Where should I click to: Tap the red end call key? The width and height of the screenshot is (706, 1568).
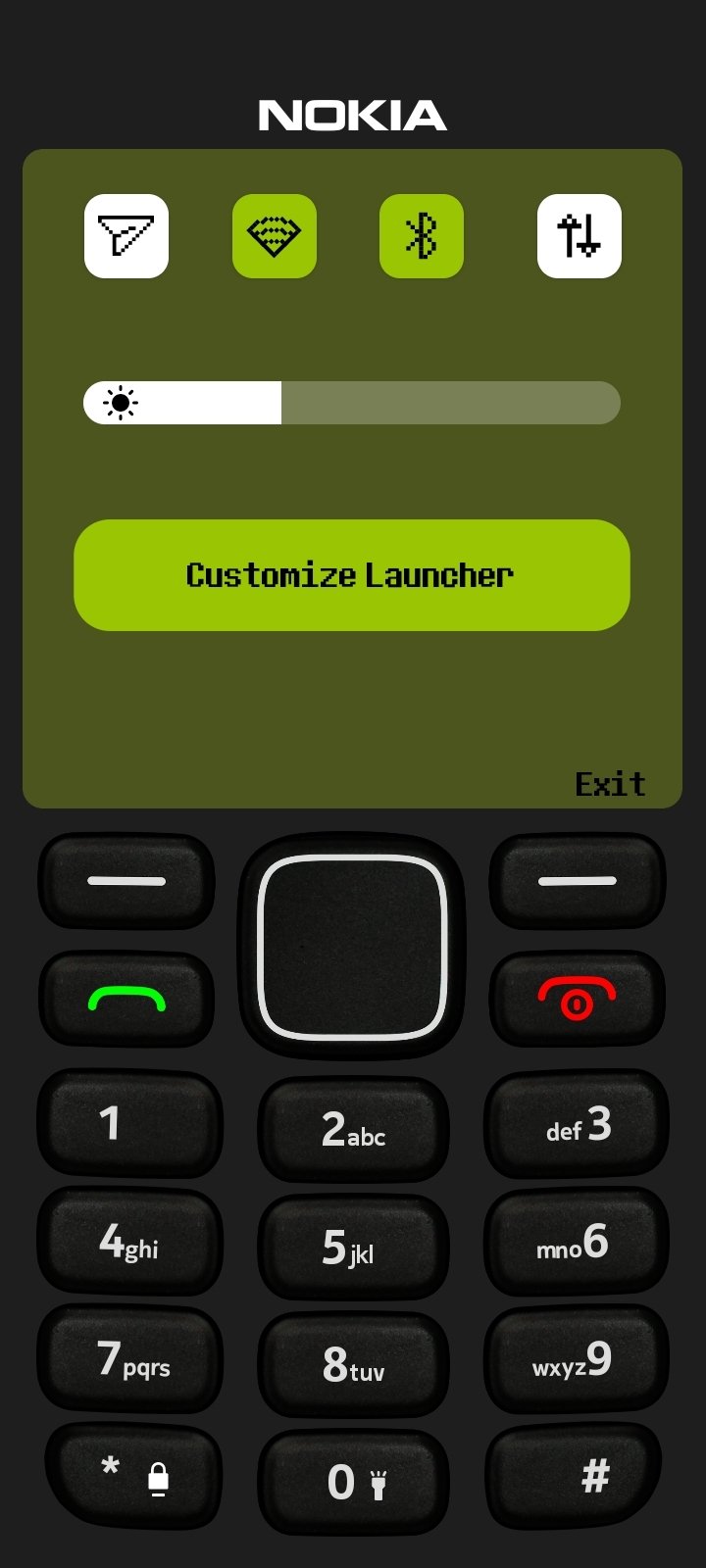click(x=578, y=999)
